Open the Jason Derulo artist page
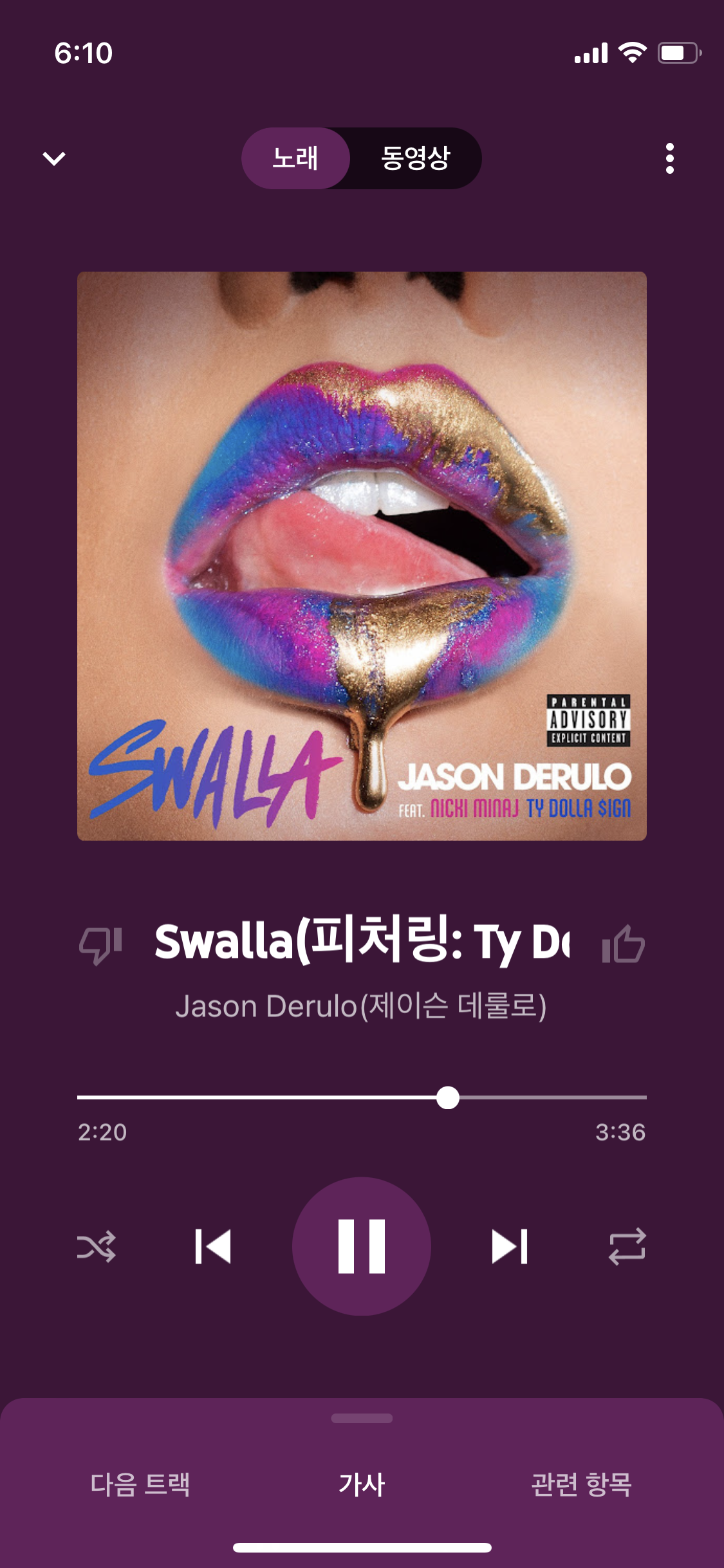Screen dimensions: 724x1568 [361, 1006]
